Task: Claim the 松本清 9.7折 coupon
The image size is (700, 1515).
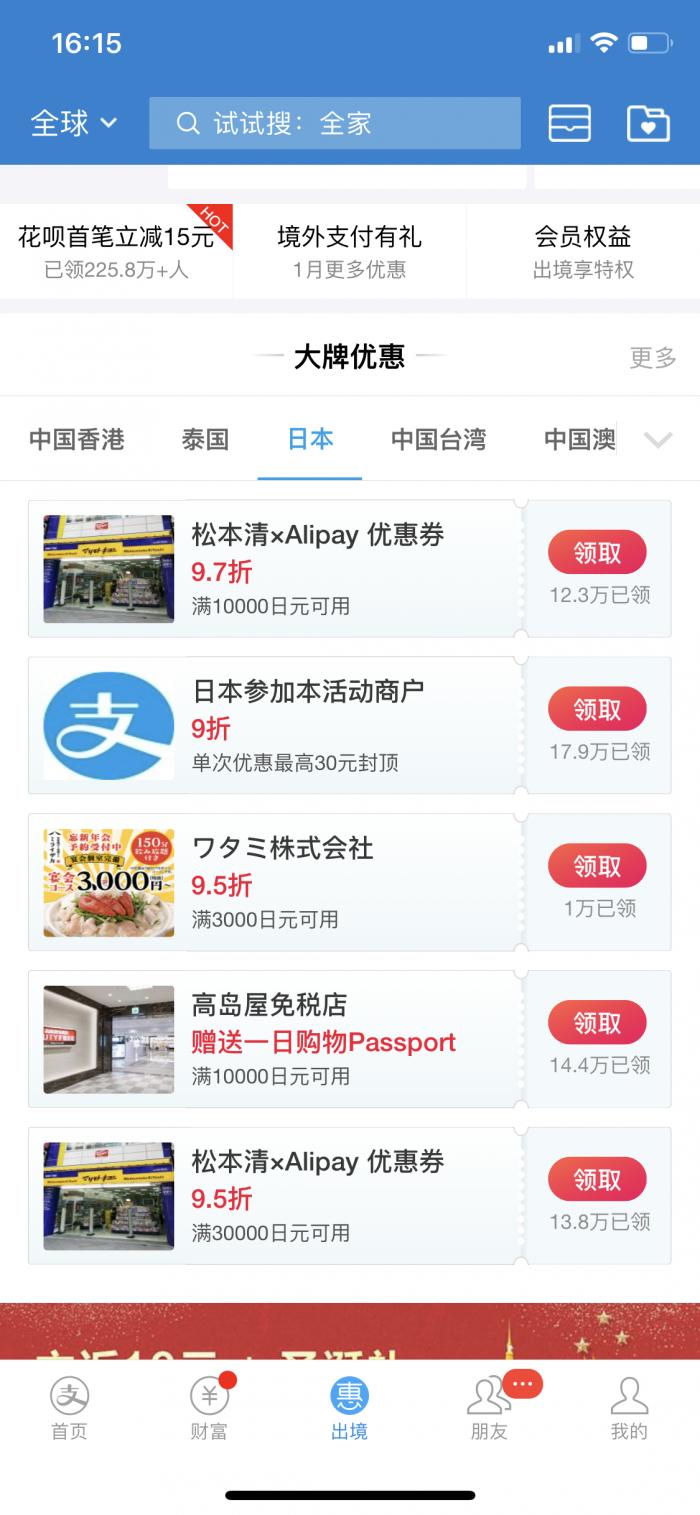Action: (x=597, y=553)
